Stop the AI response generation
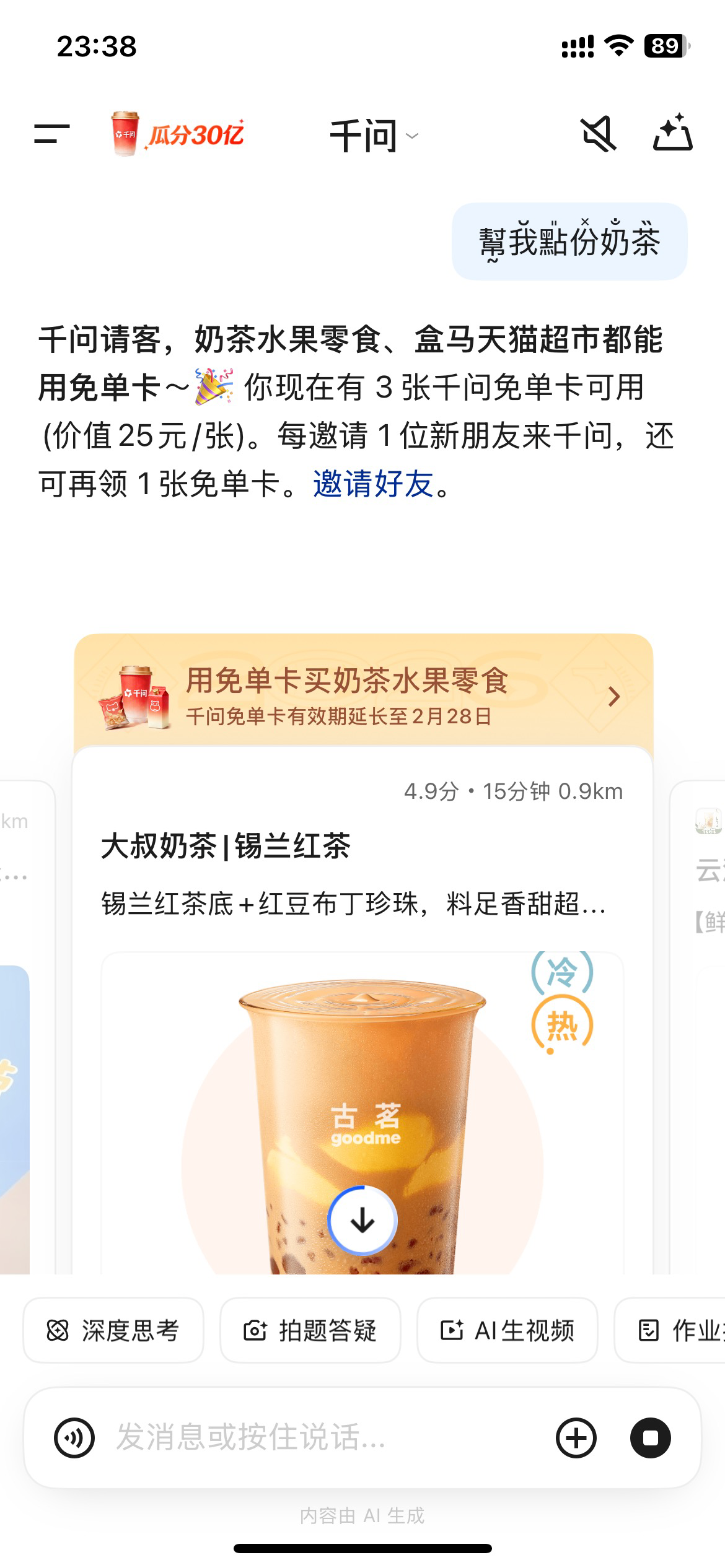 point(650,1437)
